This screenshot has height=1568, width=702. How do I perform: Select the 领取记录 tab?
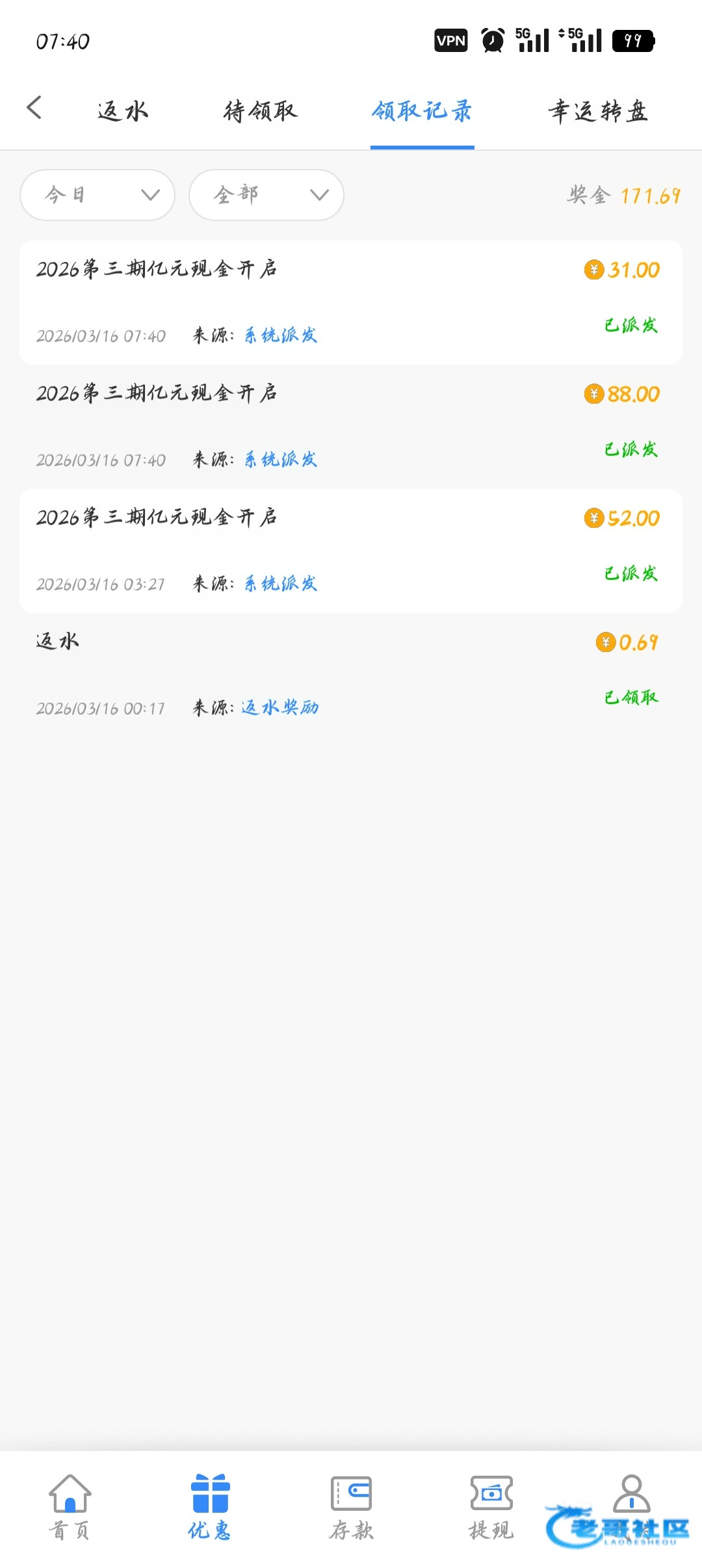[x=422, y=111]
